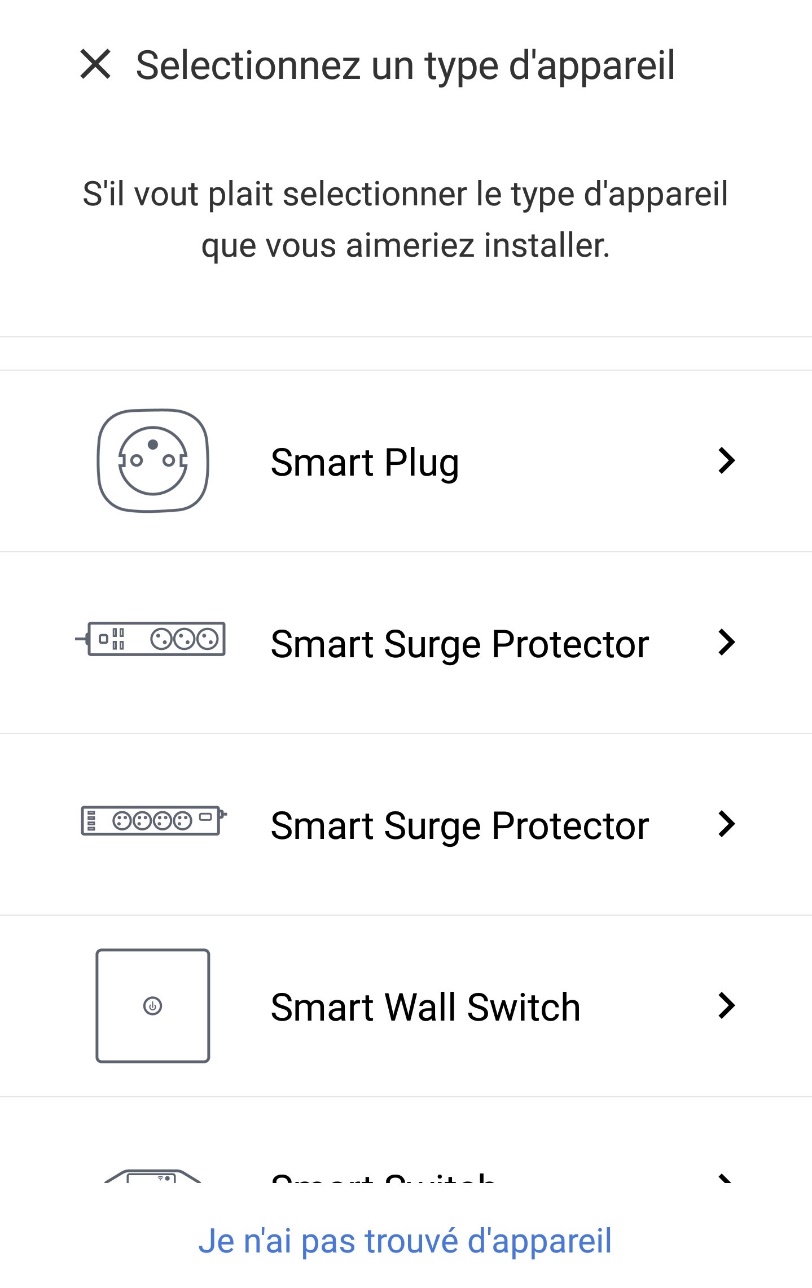This screenshot has width=812, height=1288.
Task: Choose the four-outlet Smart Surge Protector
Action: [405, 825]
